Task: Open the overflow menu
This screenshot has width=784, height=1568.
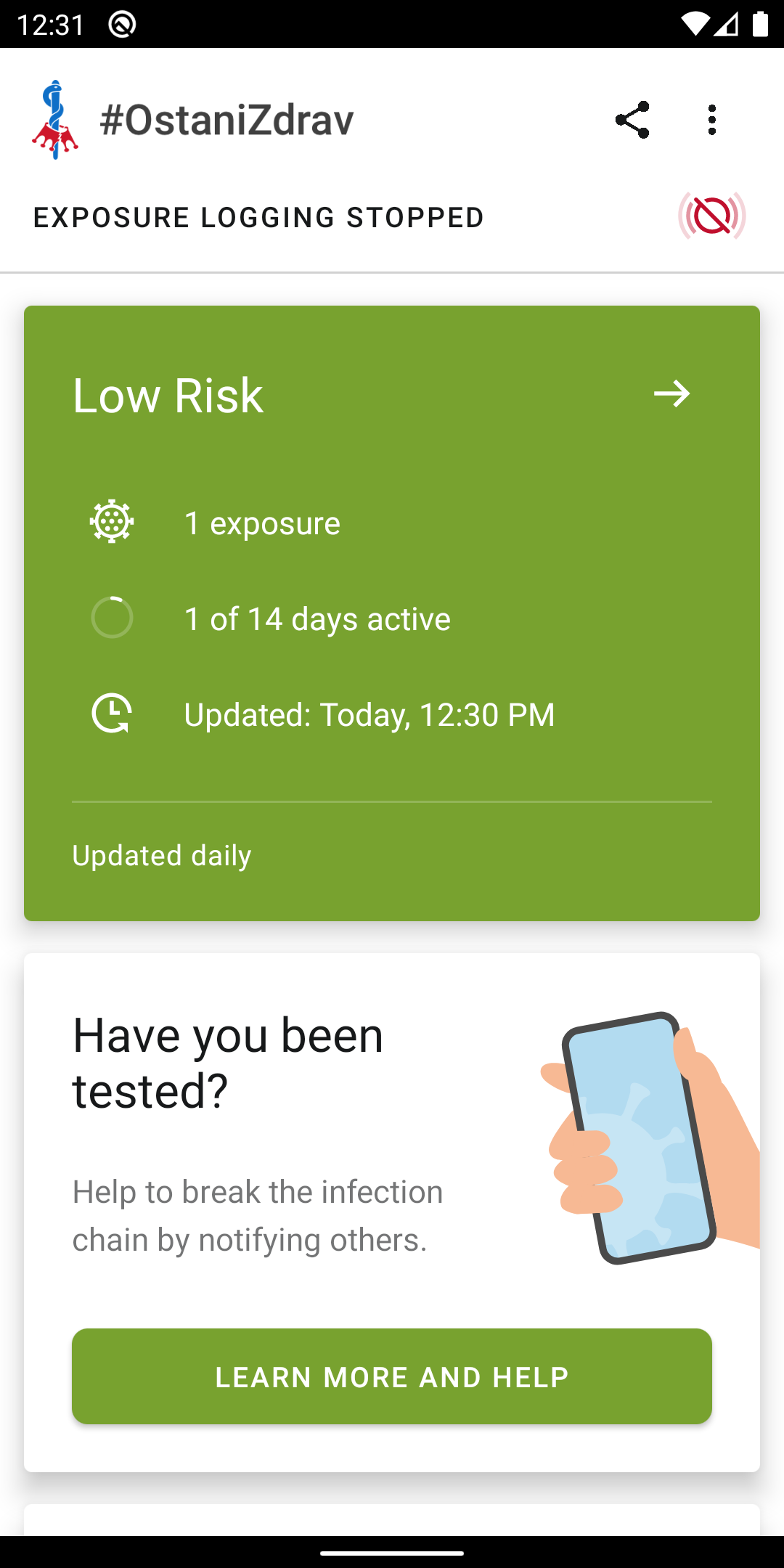Action: (x=711, y=120)
